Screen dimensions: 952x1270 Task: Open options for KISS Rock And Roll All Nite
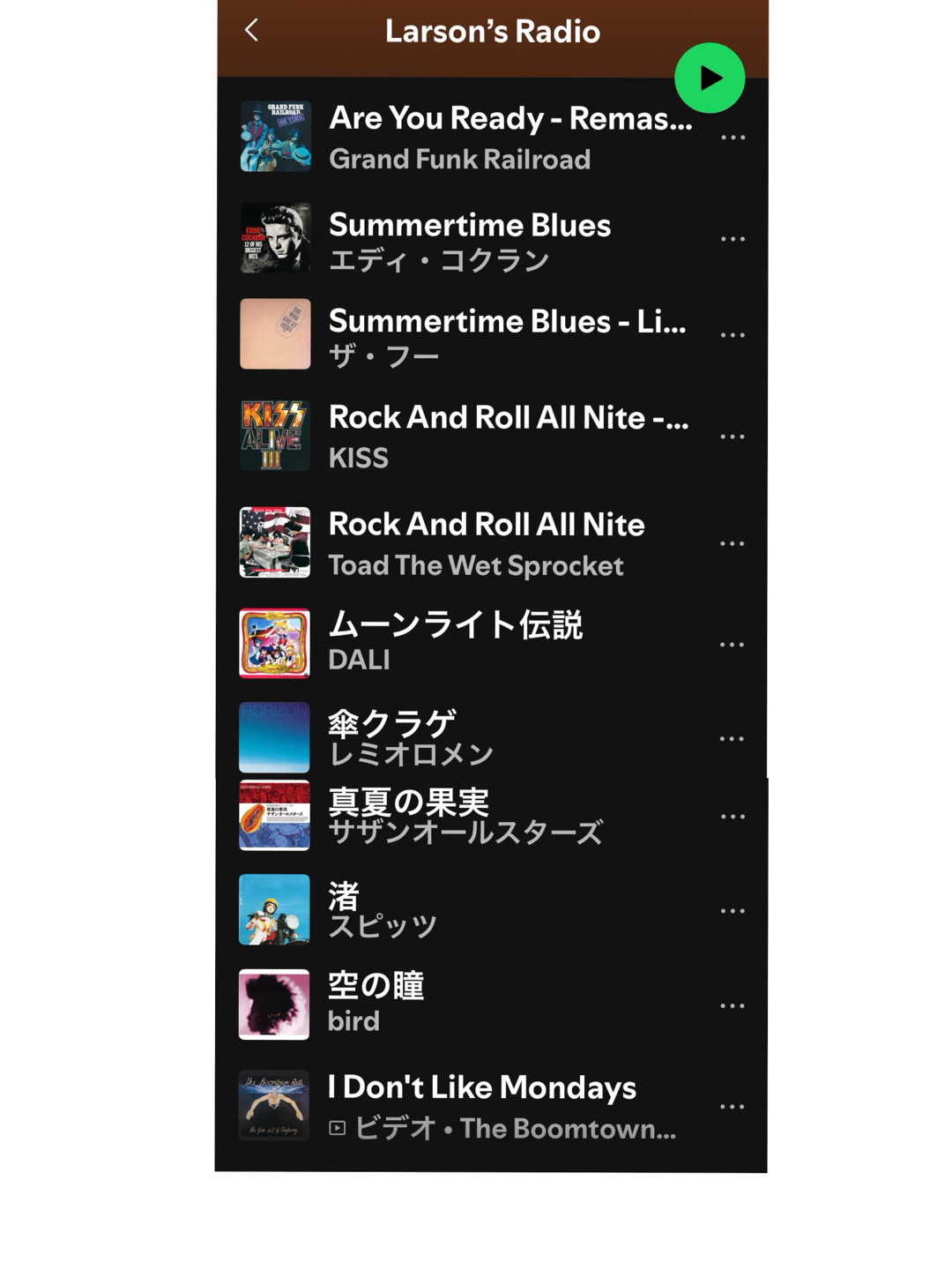(733, 437)
